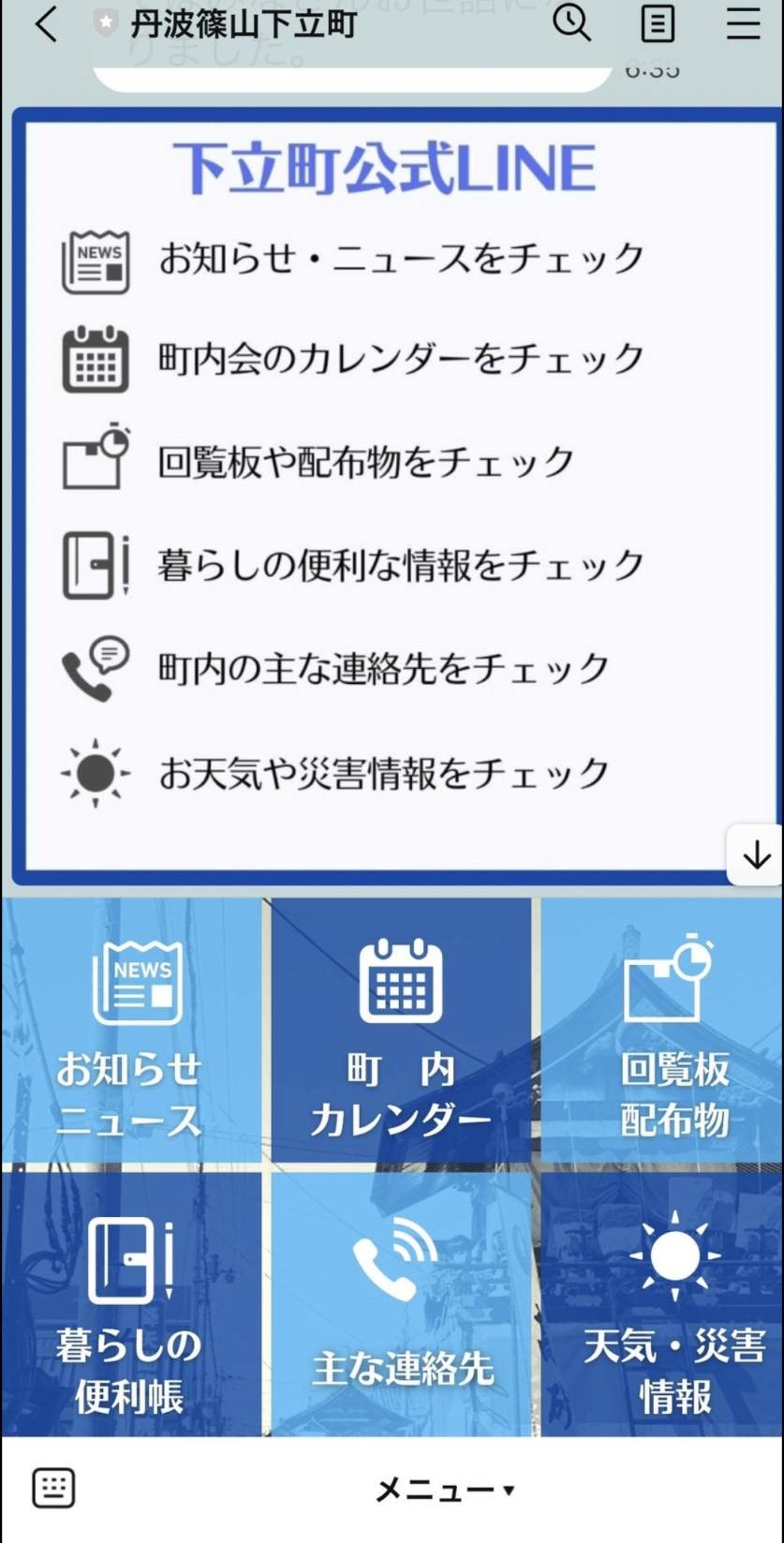Open 主な連絡先 tile
The width and height of the screenshot is (784, 1543).
tap(401, 1304)
